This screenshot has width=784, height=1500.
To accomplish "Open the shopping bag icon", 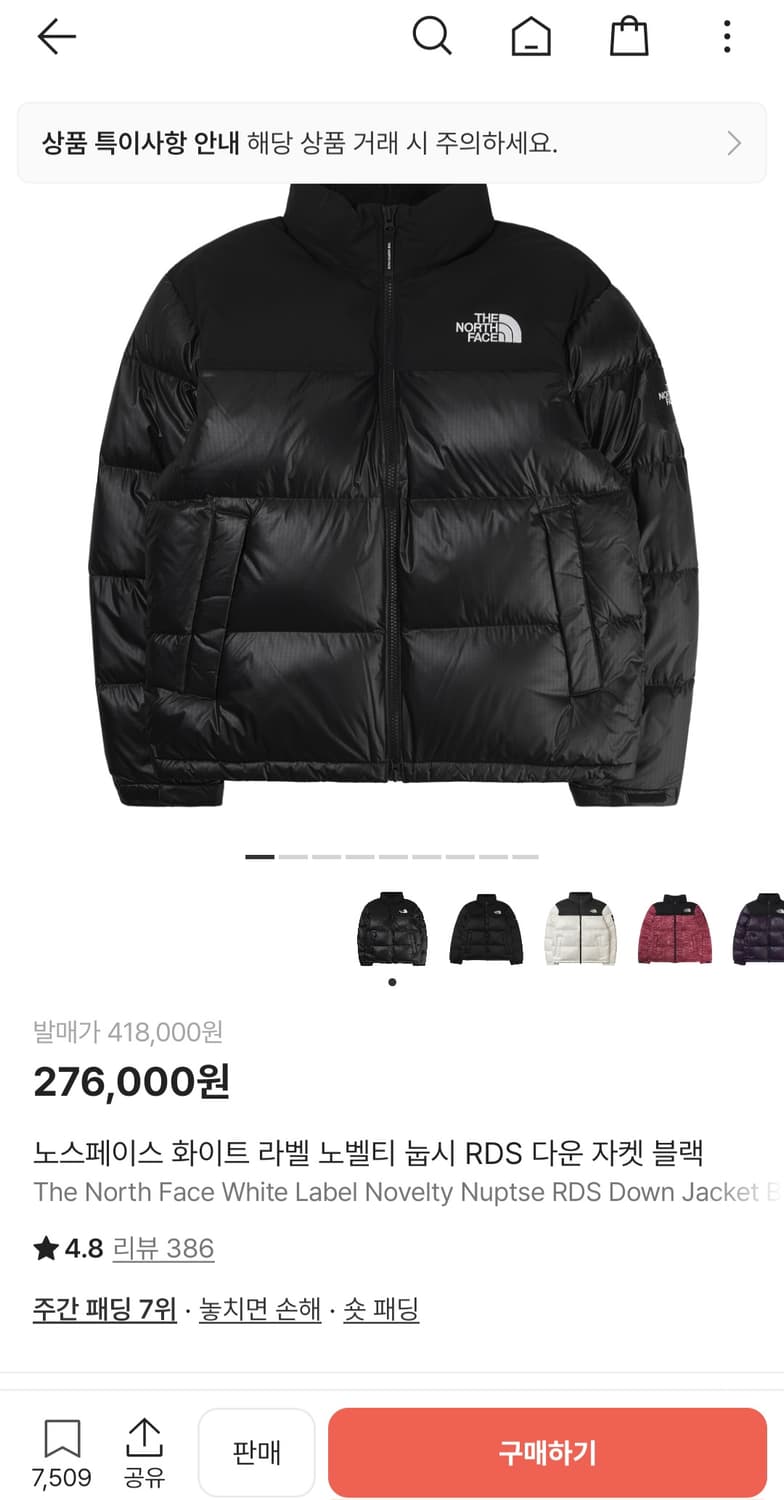I will [628, 36].
